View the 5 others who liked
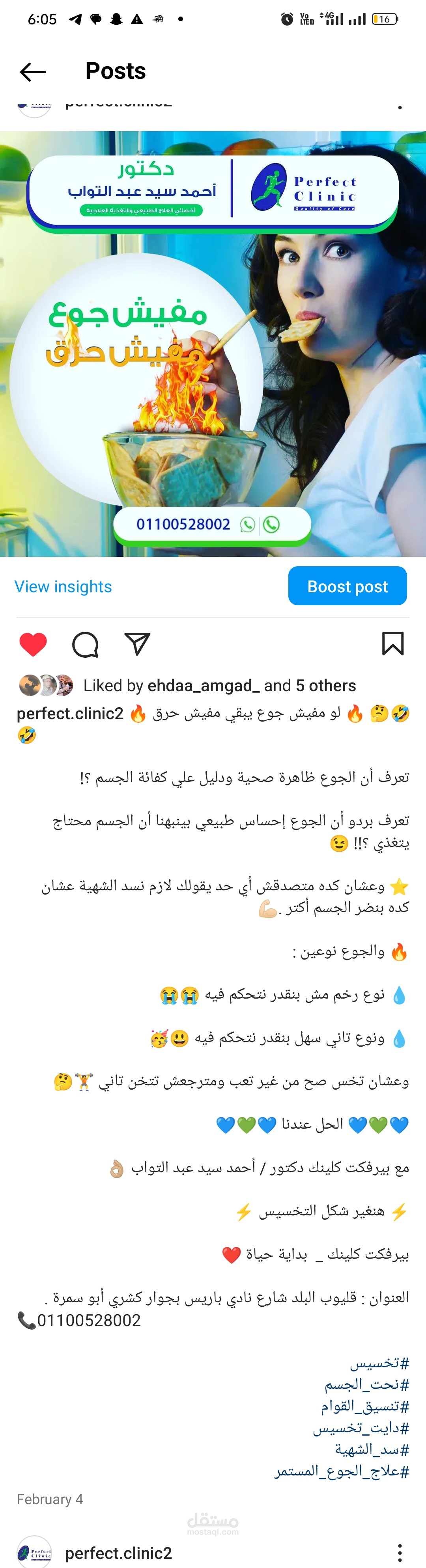Viewport: 426px width, 1568px height. pyautogui.click(x=325, y=685)
